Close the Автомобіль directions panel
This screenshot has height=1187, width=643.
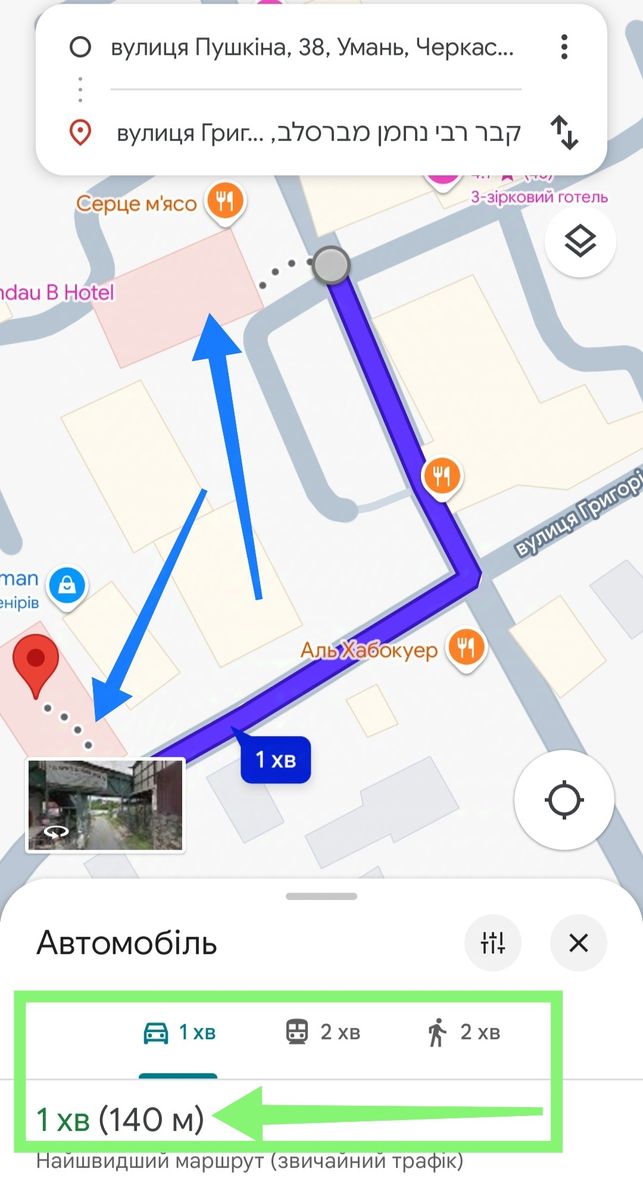pos(579,943)
